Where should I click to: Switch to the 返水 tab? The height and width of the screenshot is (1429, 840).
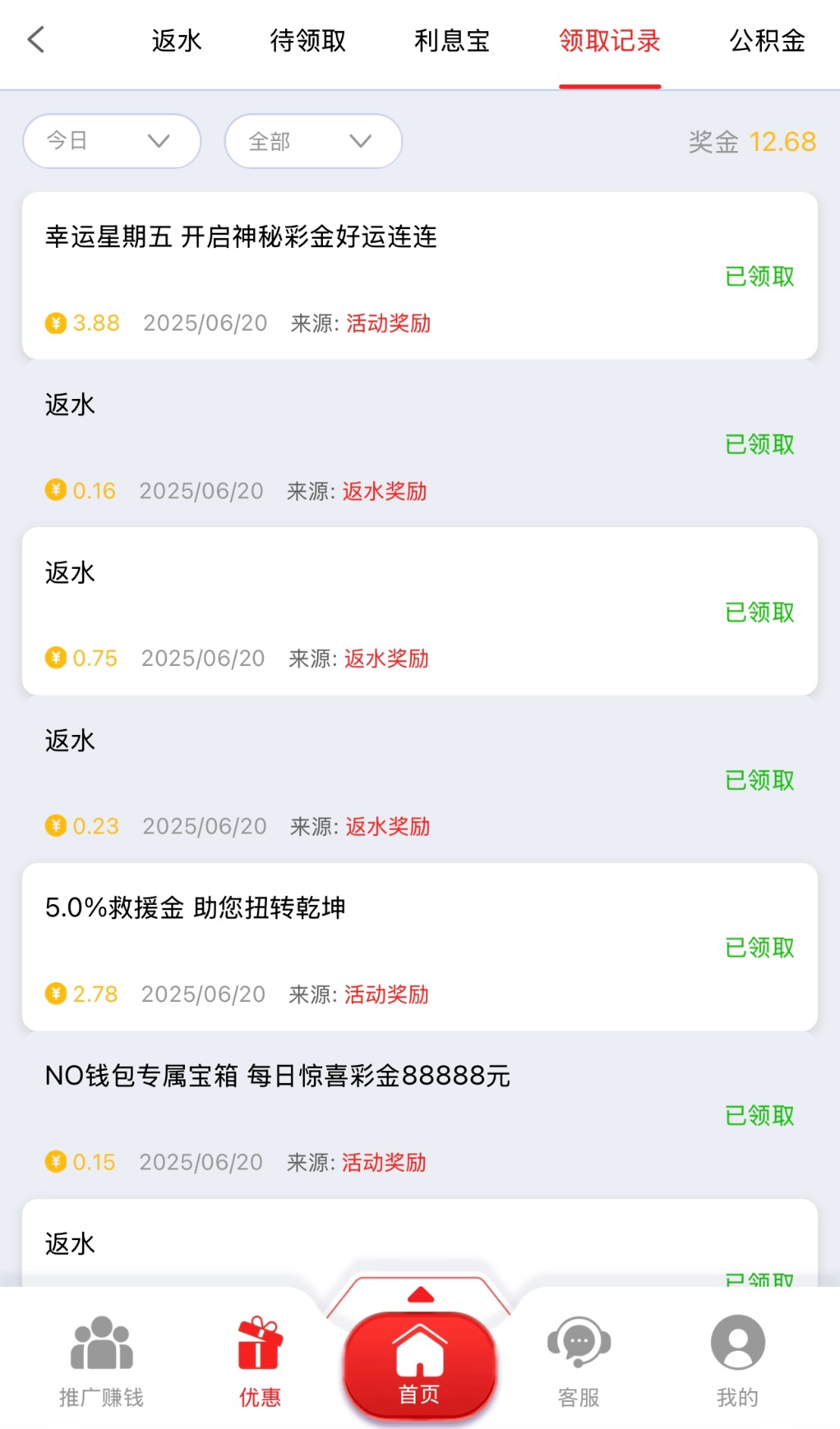(177, 41)
